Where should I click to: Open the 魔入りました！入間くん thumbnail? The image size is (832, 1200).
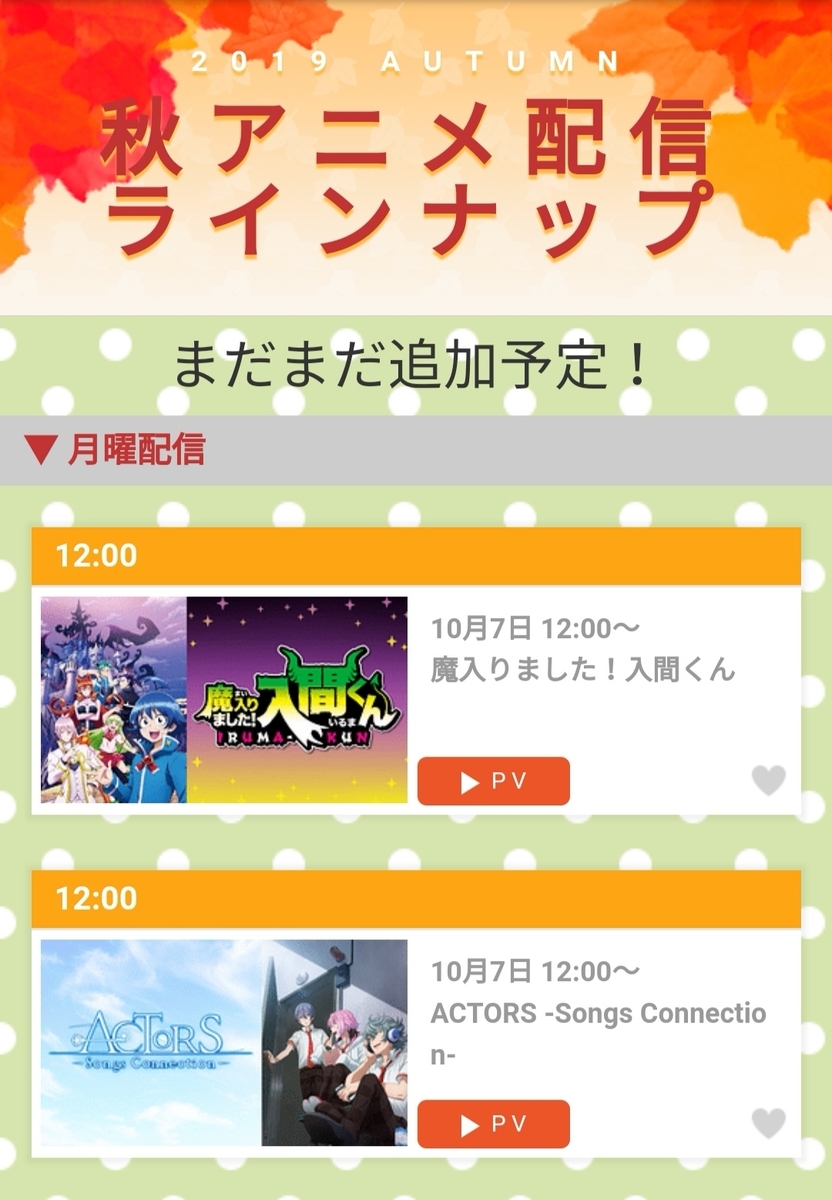tap(224, 700)
